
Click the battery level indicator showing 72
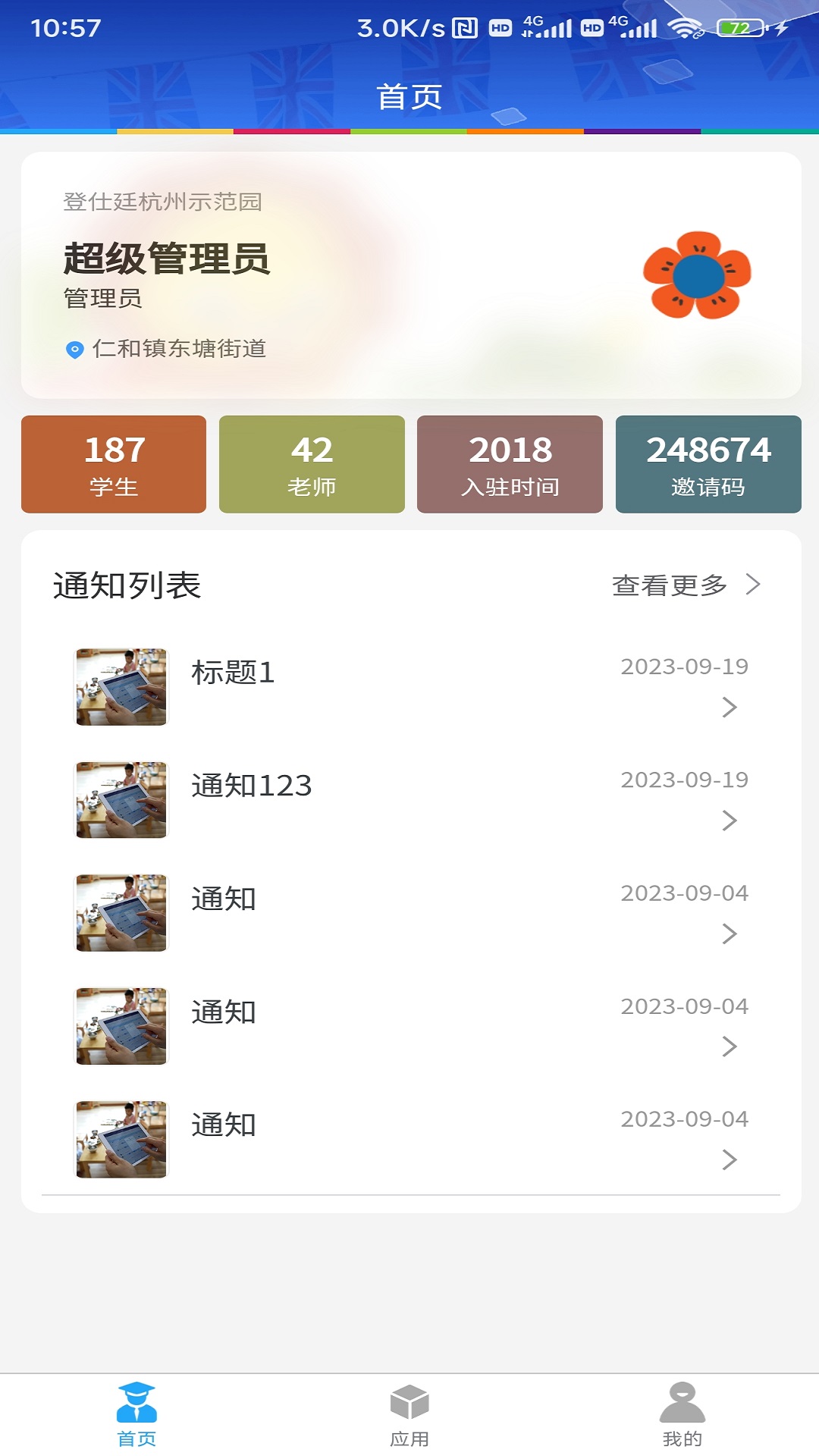pyautogui.click(x=737, y=26)
